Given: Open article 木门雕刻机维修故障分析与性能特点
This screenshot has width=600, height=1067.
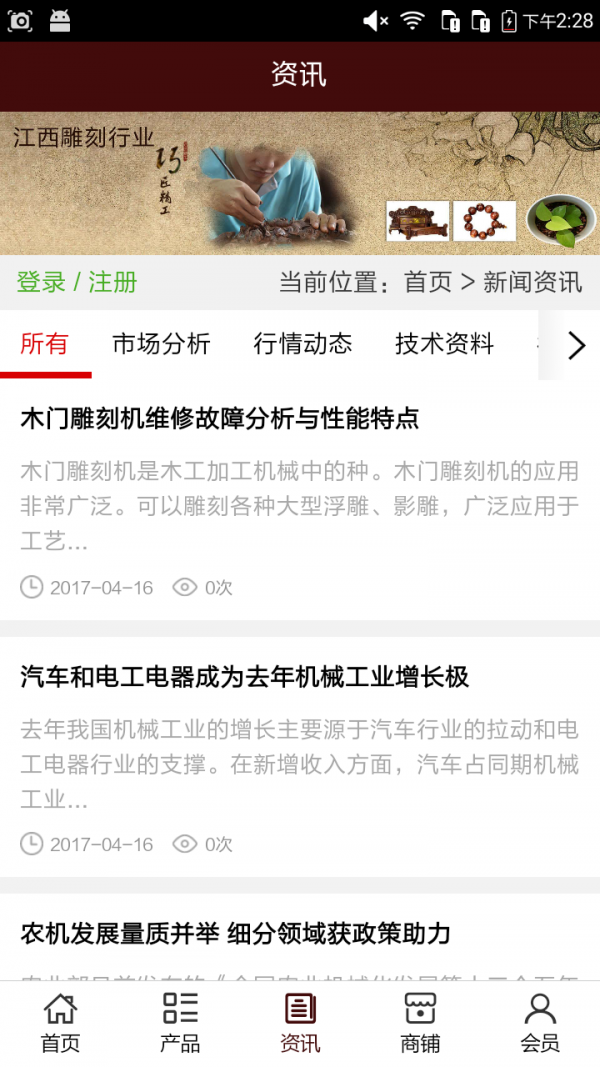Looking at the screenshot, I should click(220, 418).
